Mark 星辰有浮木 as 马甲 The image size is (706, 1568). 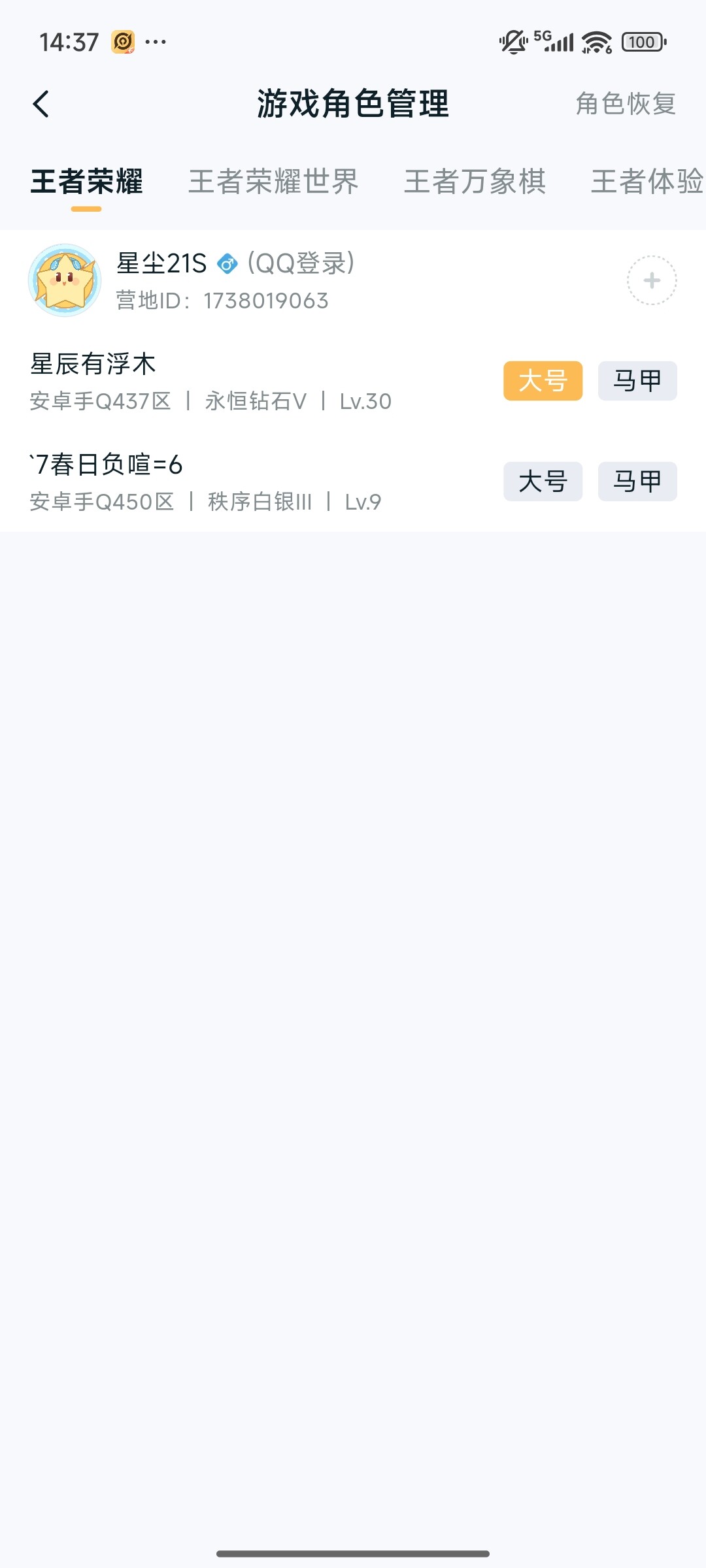click(636, 381)
